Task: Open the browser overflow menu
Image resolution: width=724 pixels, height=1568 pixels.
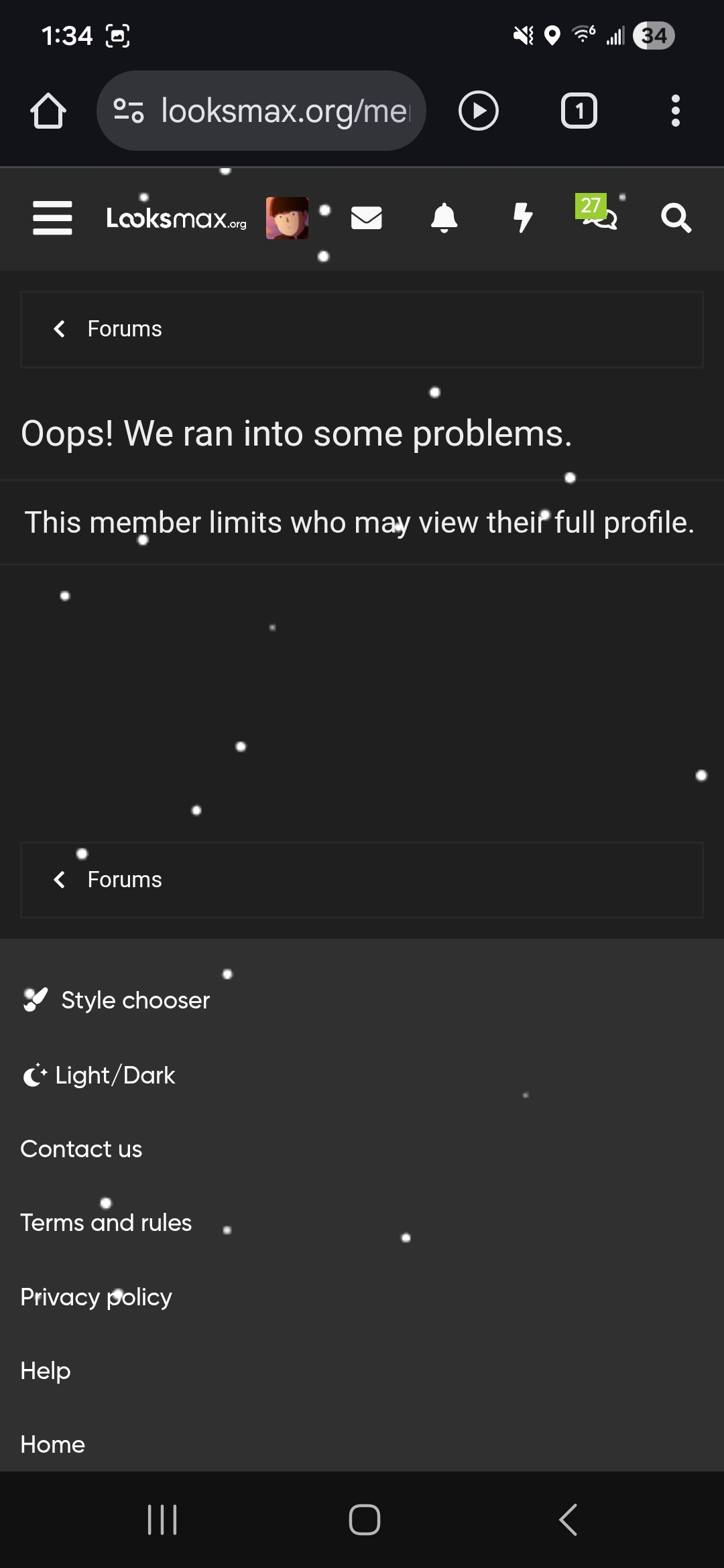Action: pyautogui.click(x=675, y=111)
